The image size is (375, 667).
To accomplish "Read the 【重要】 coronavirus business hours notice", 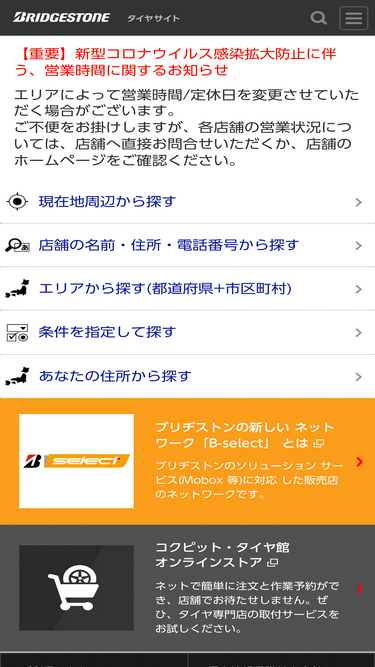I will pos(176,62).
